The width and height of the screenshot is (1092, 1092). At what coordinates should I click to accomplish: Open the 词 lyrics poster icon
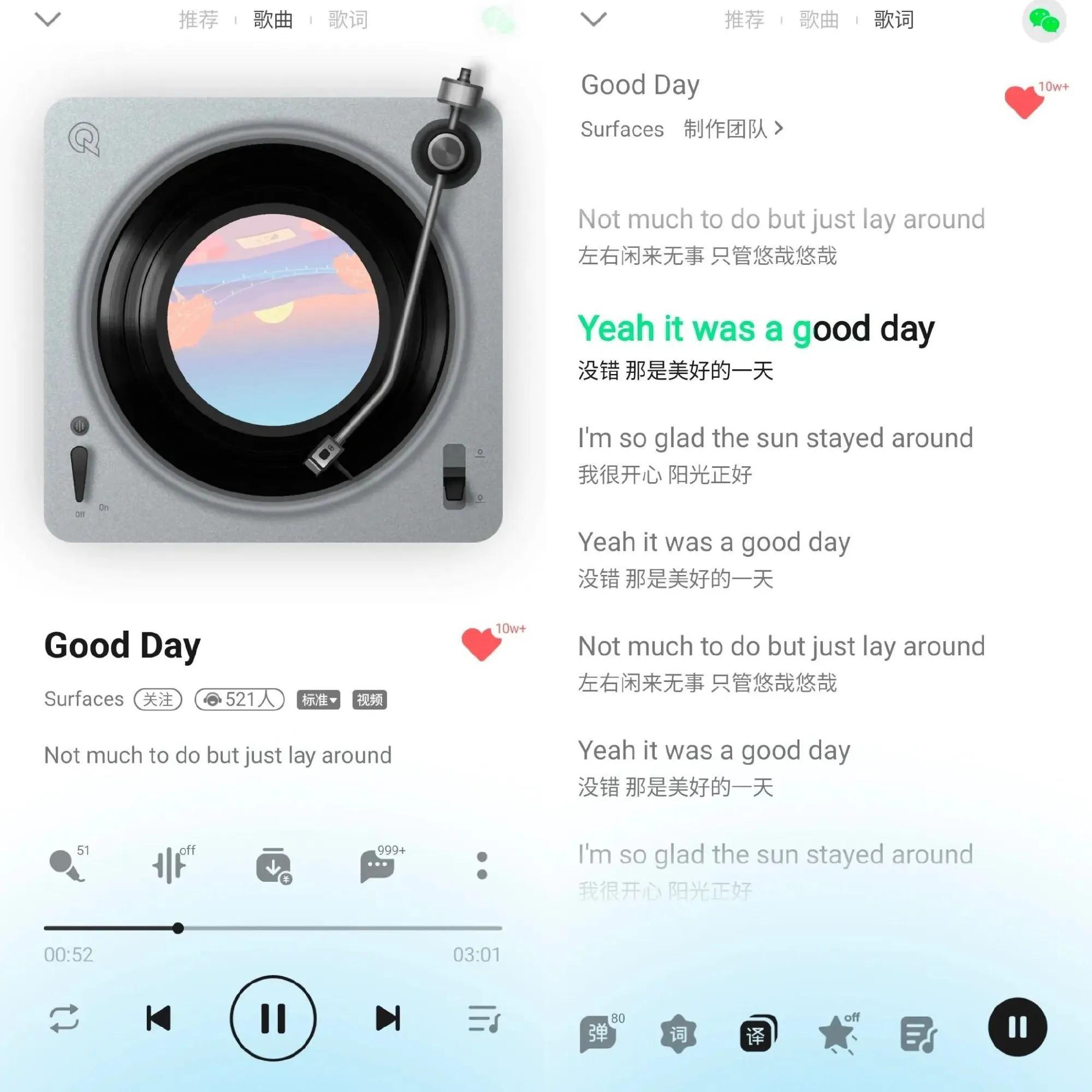tap(678, 1034)
